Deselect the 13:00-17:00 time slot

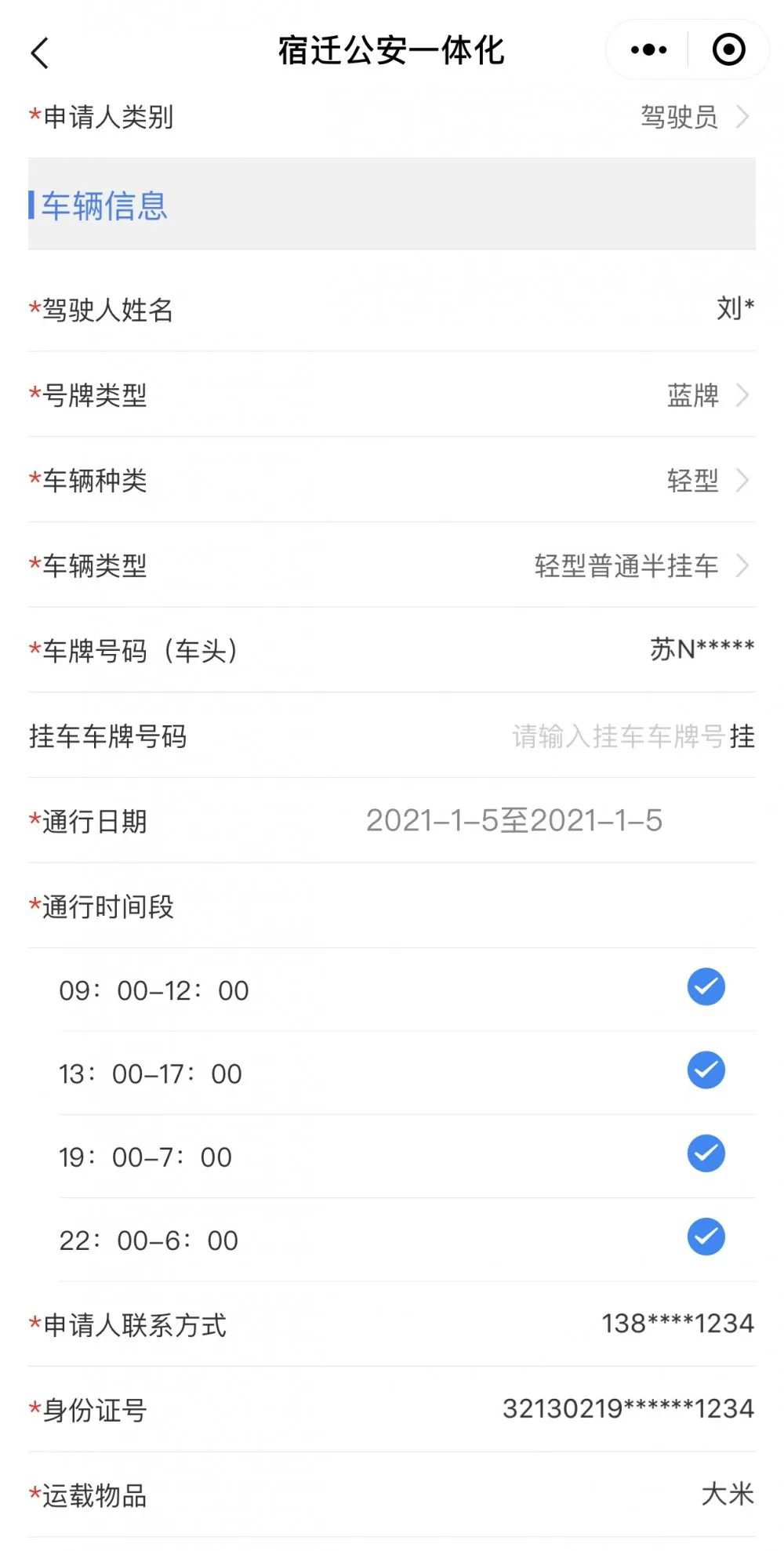706,1070
